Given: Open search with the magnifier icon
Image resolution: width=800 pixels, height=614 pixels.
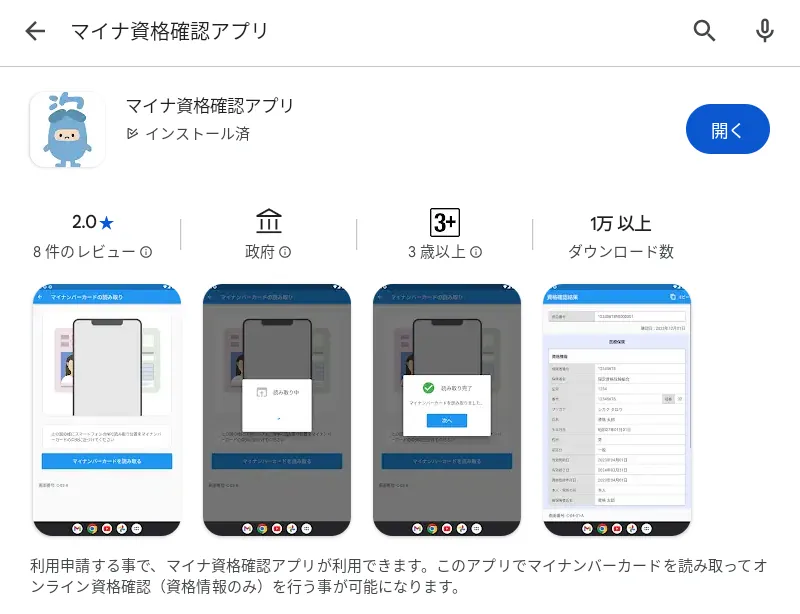Looking at the screenshot, I should [x=705, y=31].
